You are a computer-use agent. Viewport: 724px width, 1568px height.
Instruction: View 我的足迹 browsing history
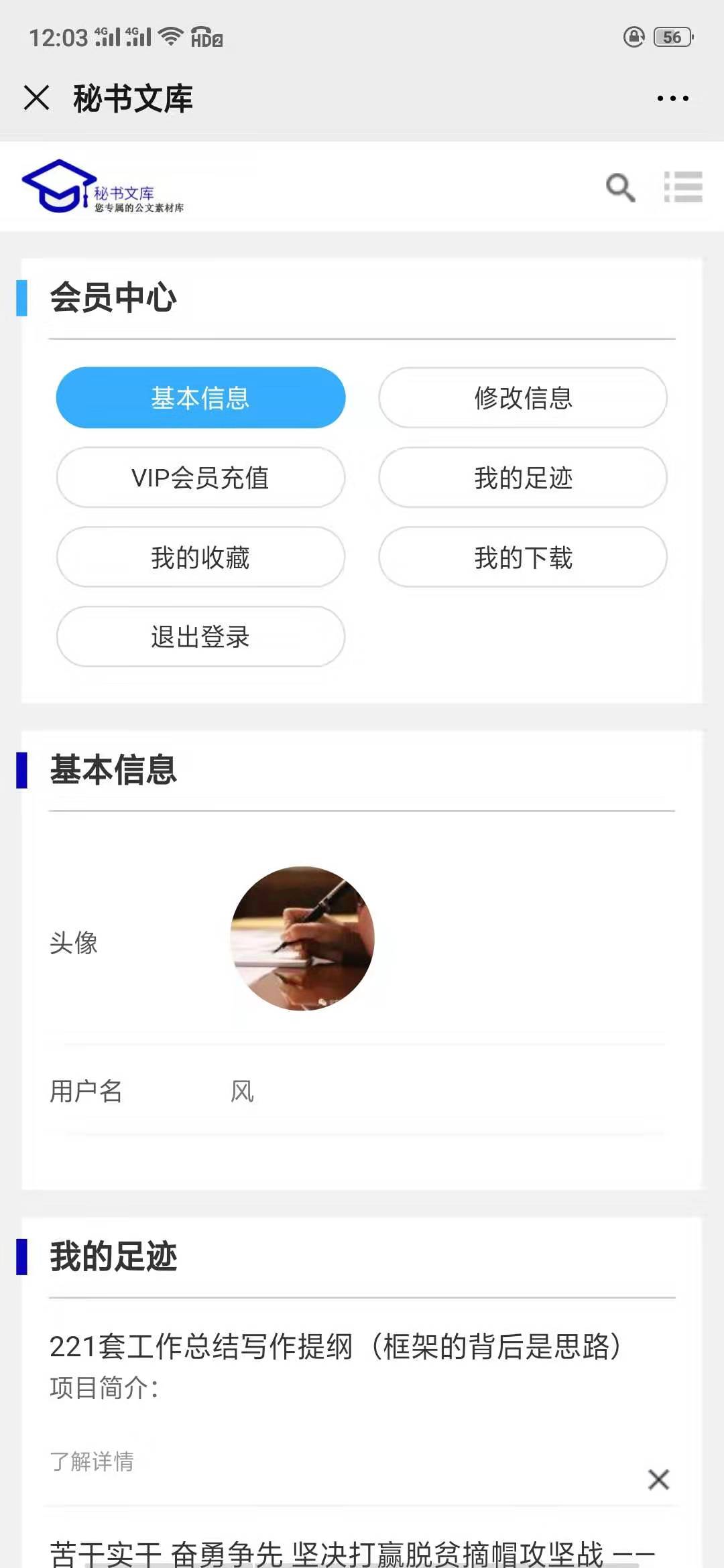coord(523,478)
